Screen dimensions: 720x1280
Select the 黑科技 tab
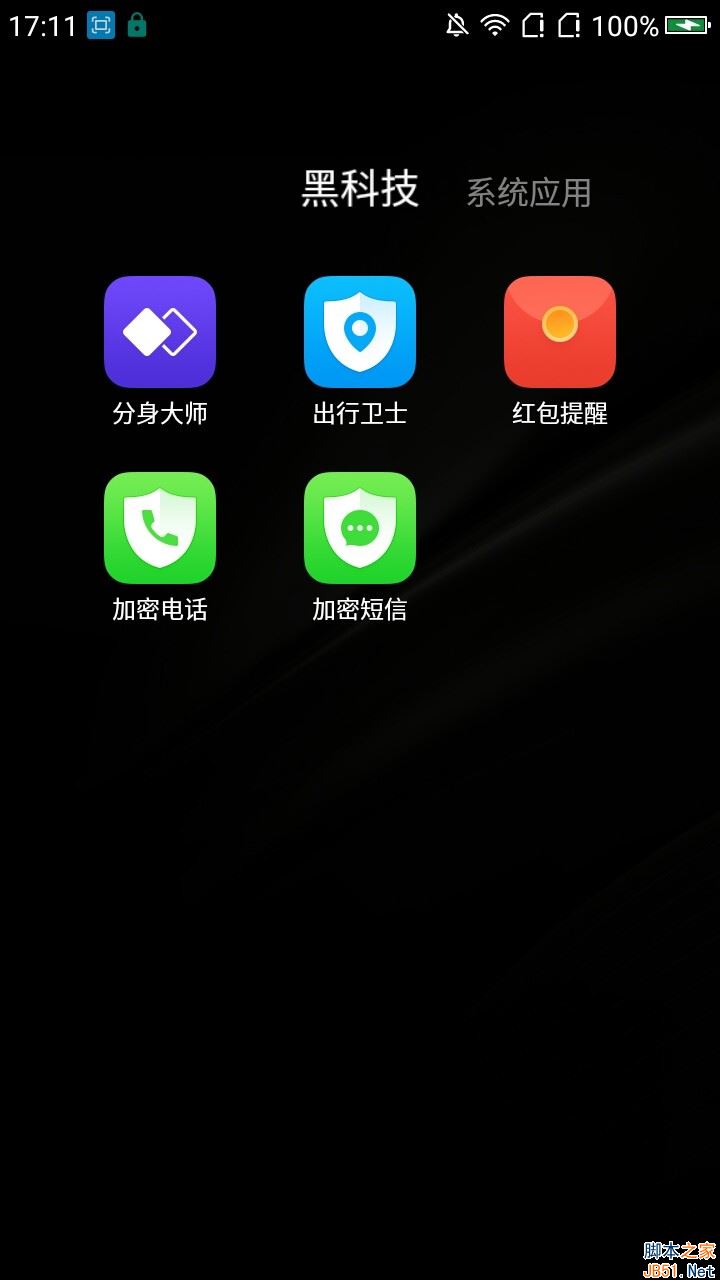pyautogui.click(x=360, y=189)
